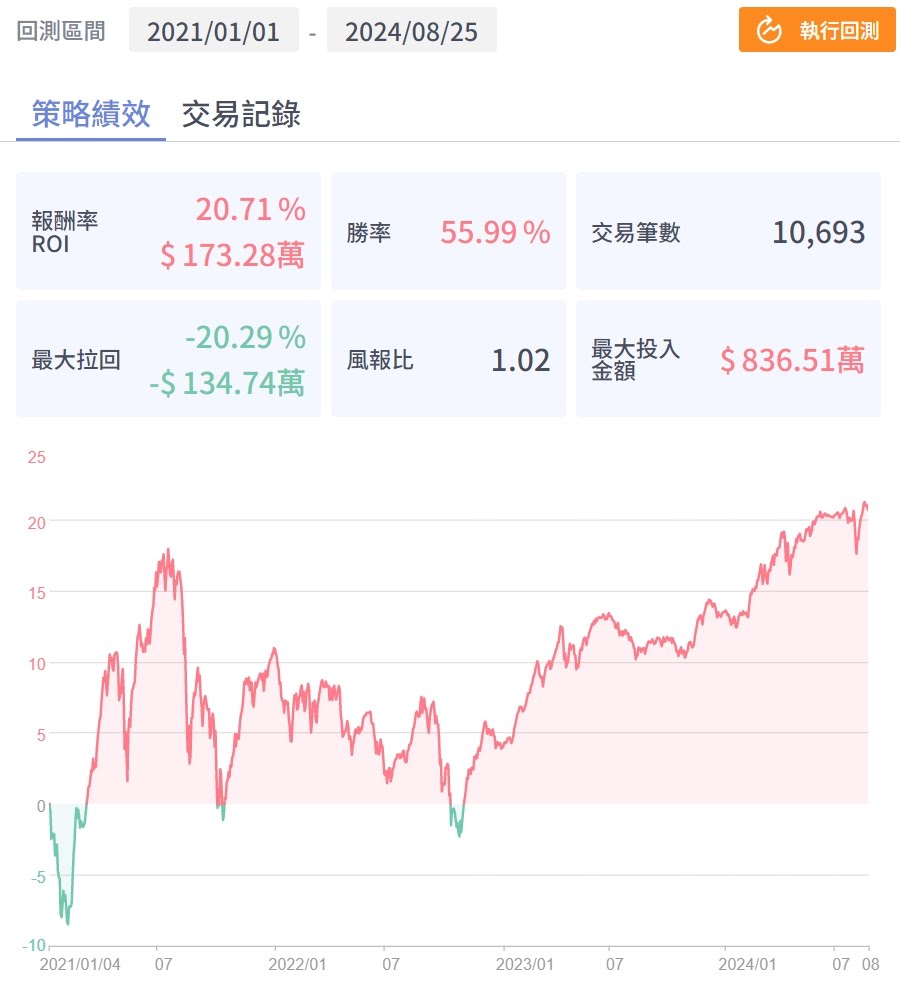Select the 策略績效 tab
900x984 pixels.
tap(91, 114)
